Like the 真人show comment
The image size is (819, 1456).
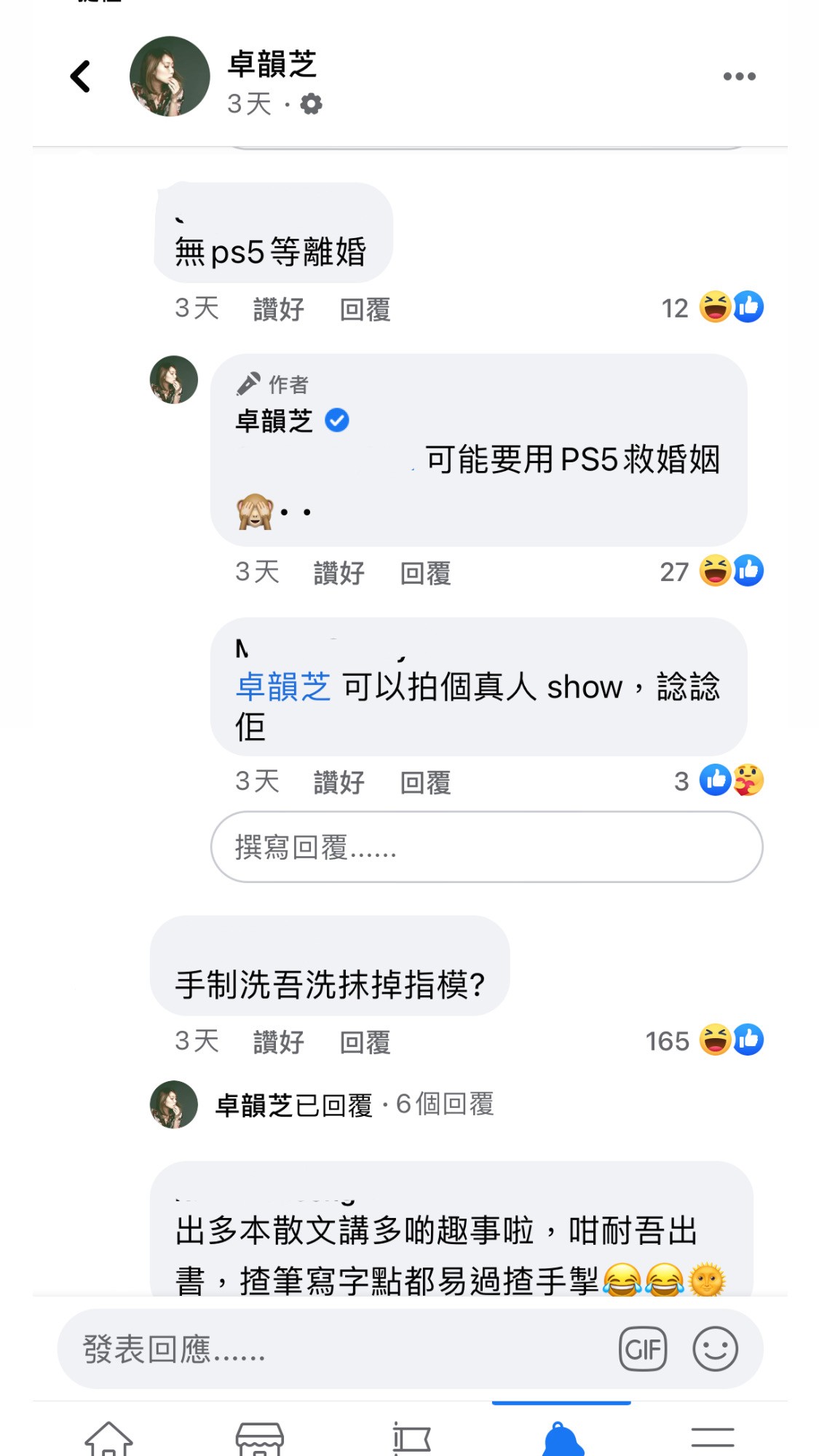click(x=339, y=783)
